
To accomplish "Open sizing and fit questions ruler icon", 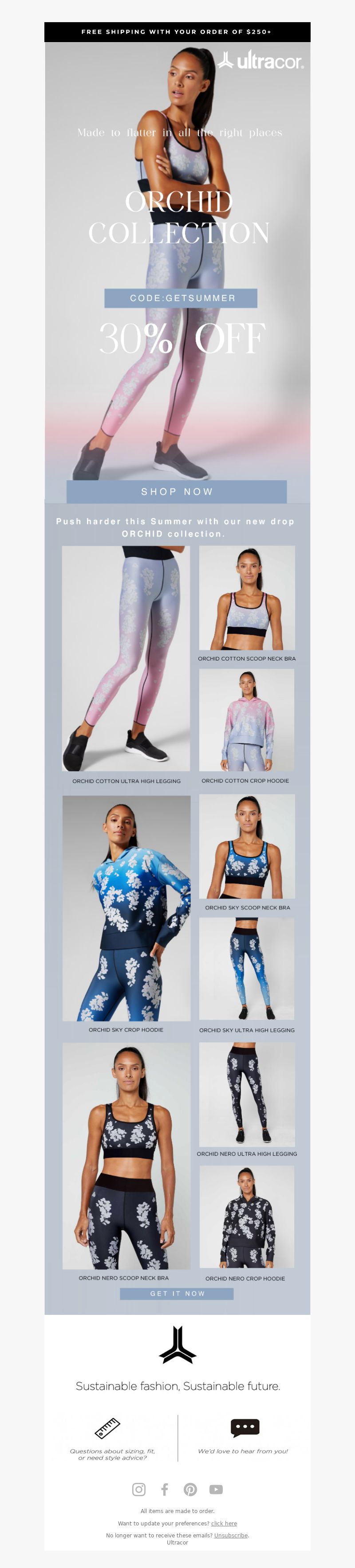I will pyautogui.click(x=108, y=1427).
